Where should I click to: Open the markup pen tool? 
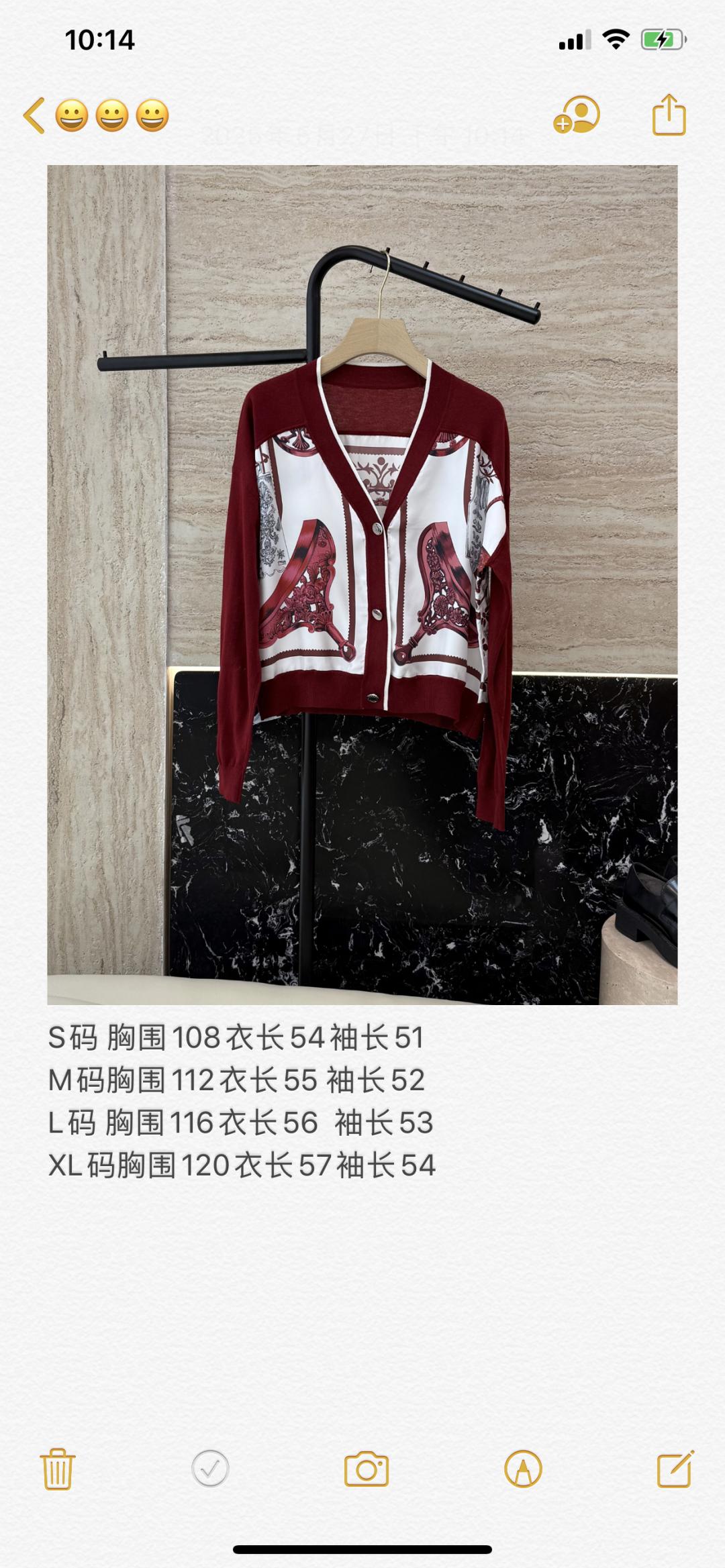click(x=523, y=1469)
